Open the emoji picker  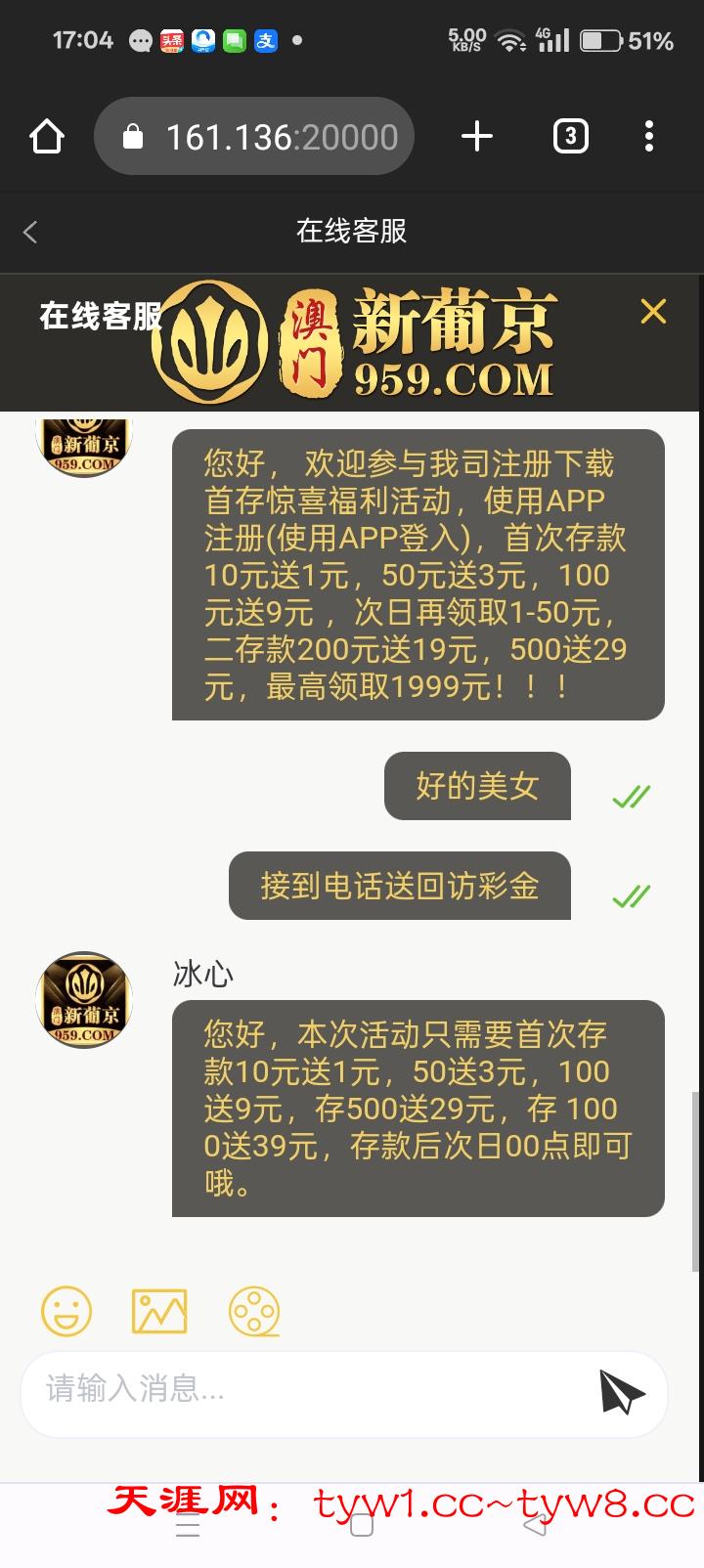click(x=66, y=1311)
